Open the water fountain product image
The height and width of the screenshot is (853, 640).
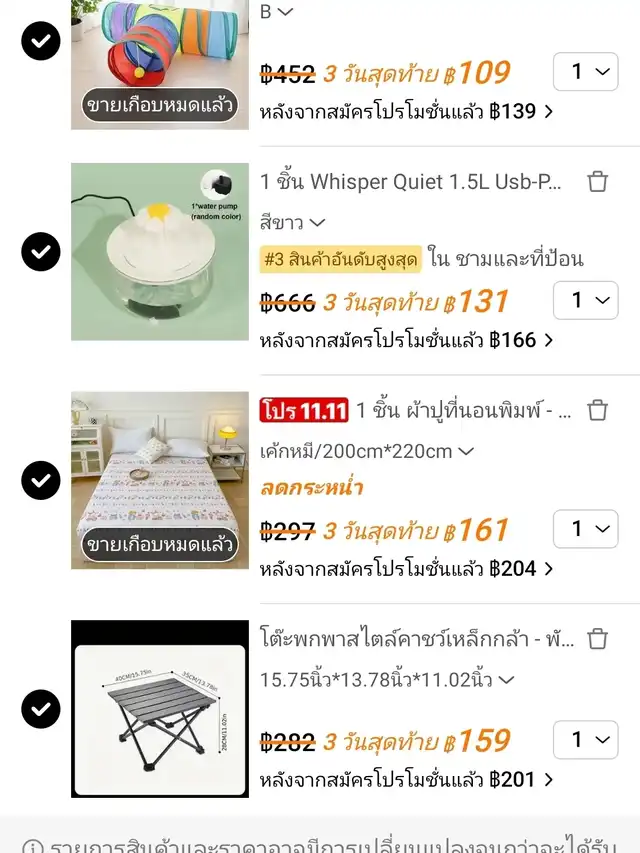[x=160, y=252]
